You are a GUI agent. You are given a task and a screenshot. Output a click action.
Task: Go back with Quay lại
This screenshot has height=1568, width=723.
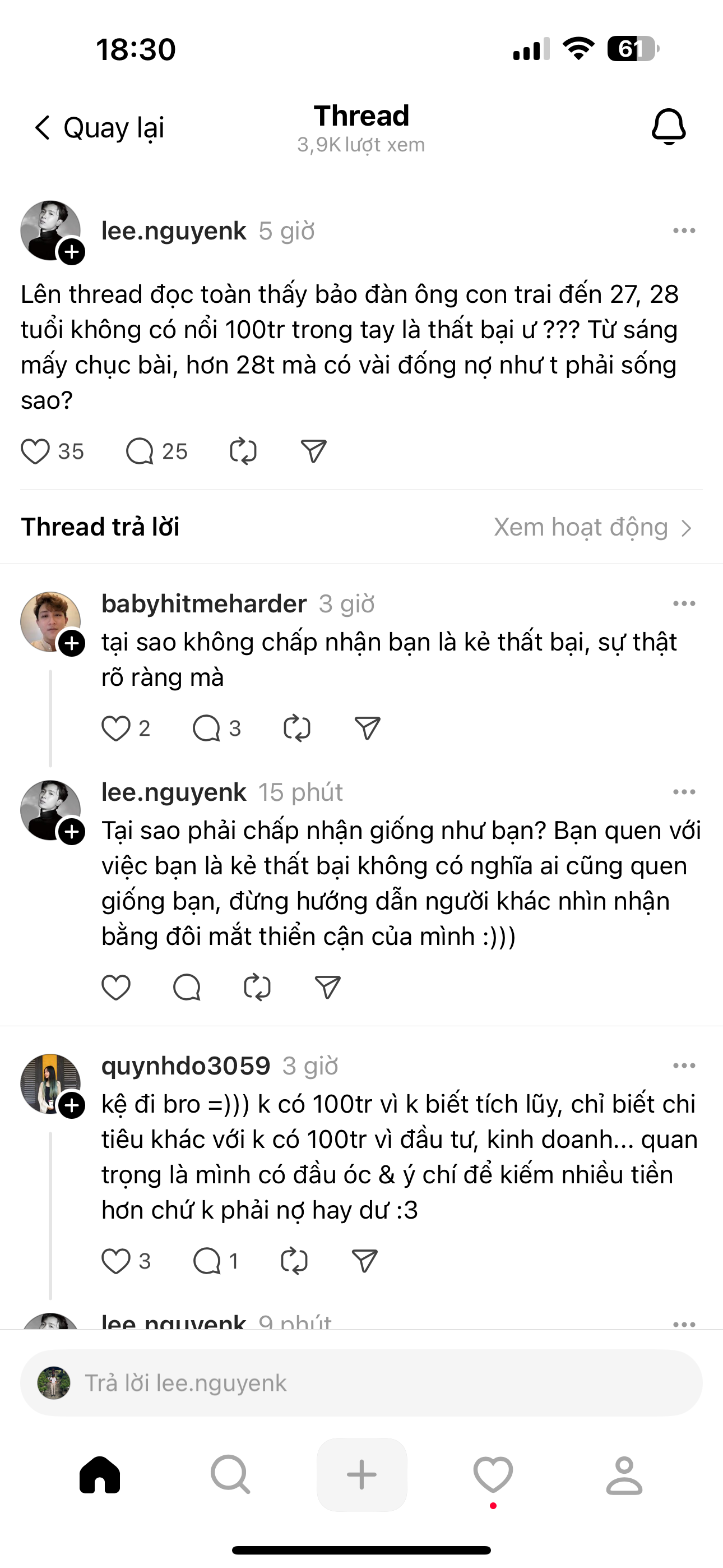pos(99,128)
